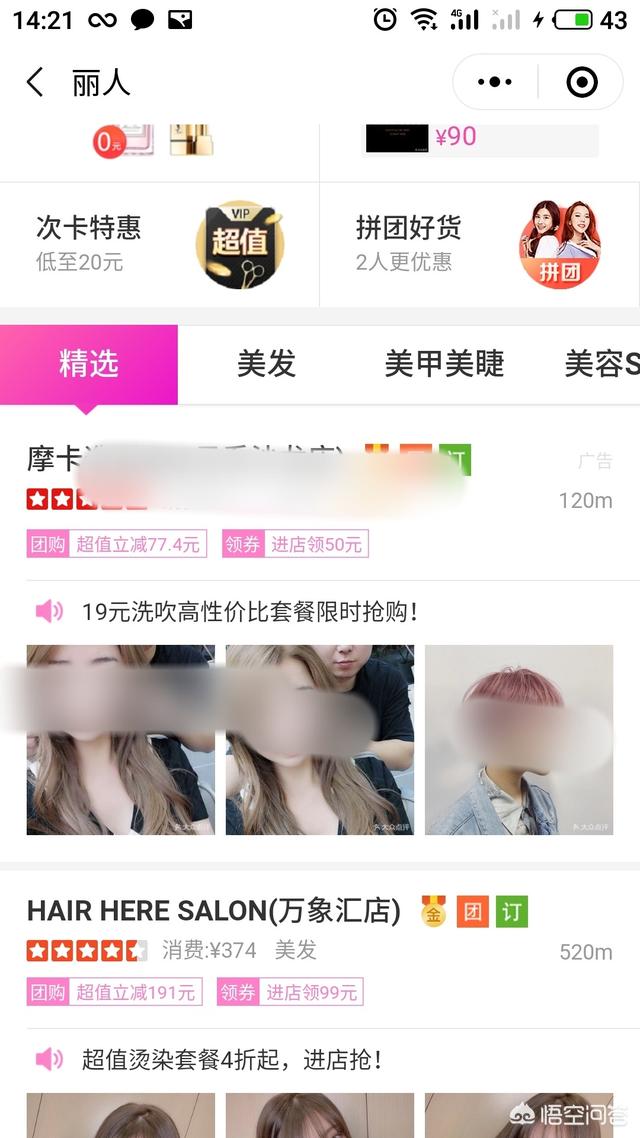Open the 19元洗吹高性价比套餐 promotion
640x1138 pixels.
[250, 611]
